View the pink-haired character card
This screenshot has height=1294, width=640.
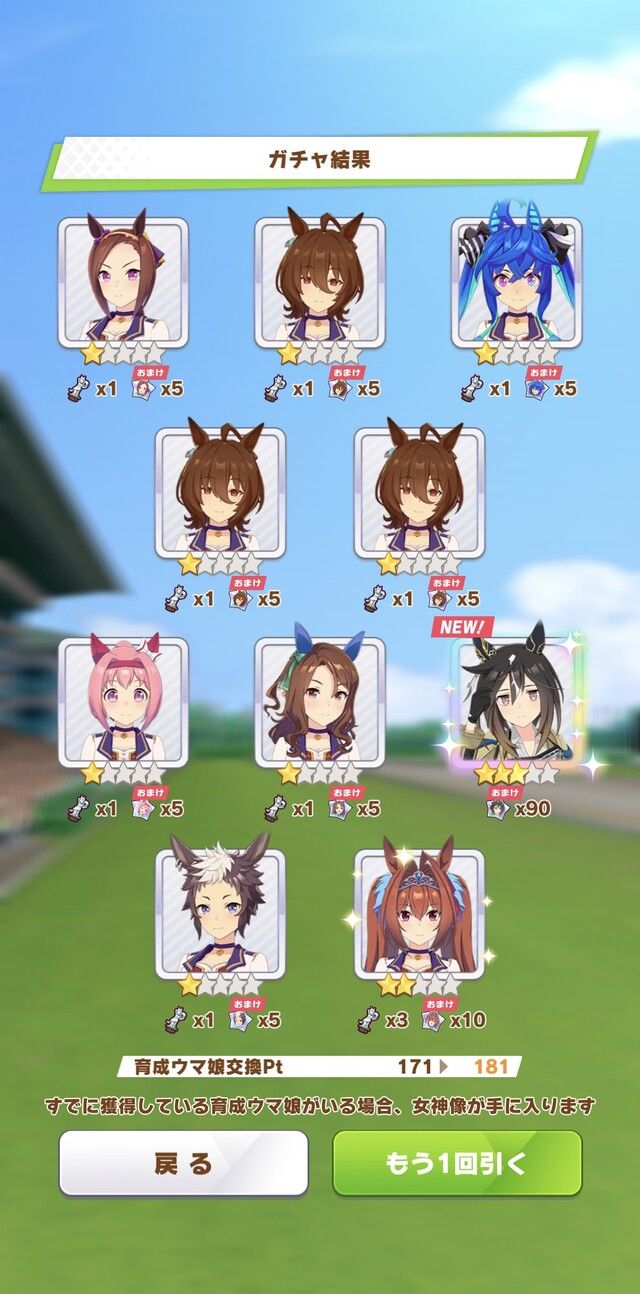click(123, 702)
